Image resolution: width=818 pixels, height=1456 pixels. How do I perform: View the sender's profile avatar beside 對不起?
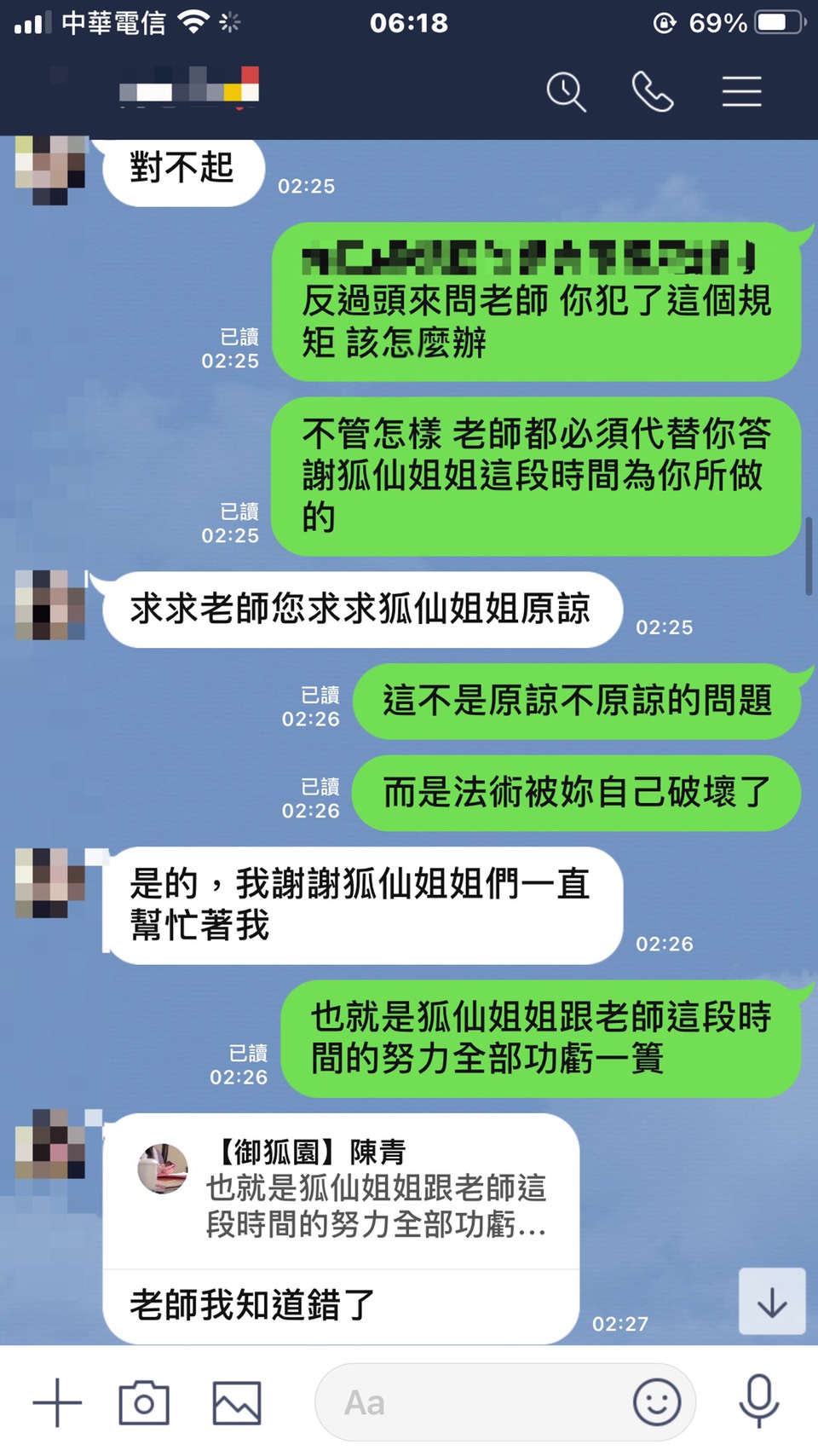tap(49, 170)
